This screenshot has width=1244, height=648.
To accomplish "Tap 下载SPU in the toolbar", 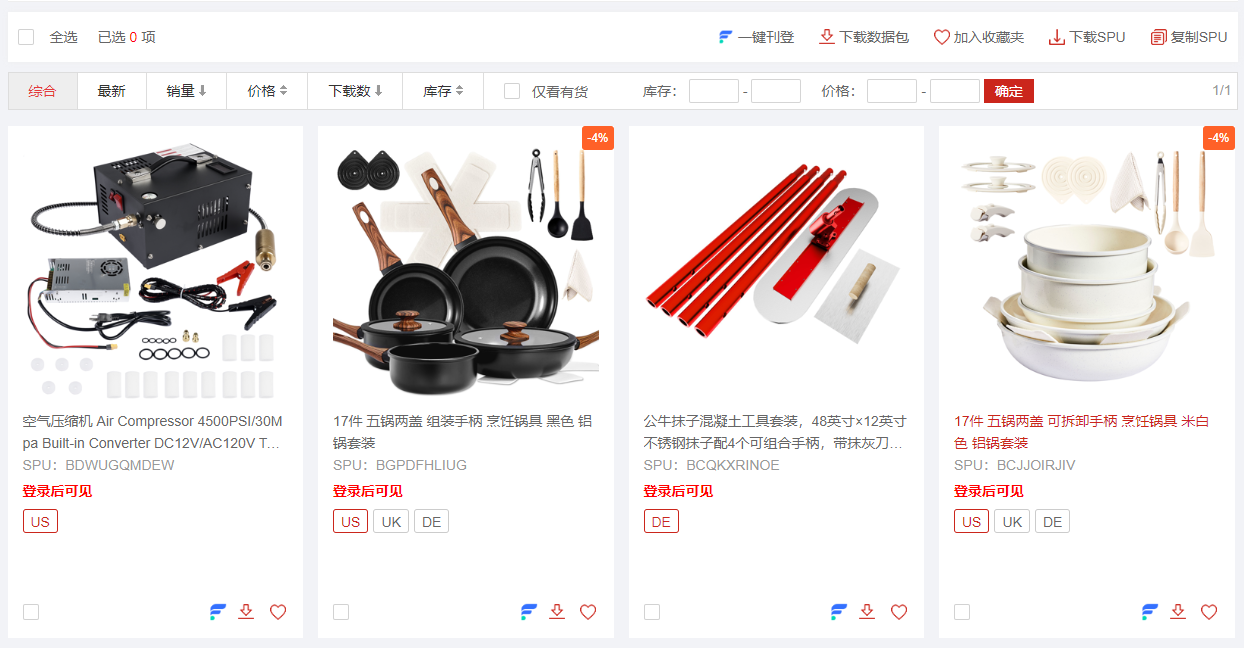I will coord(1087,37).
